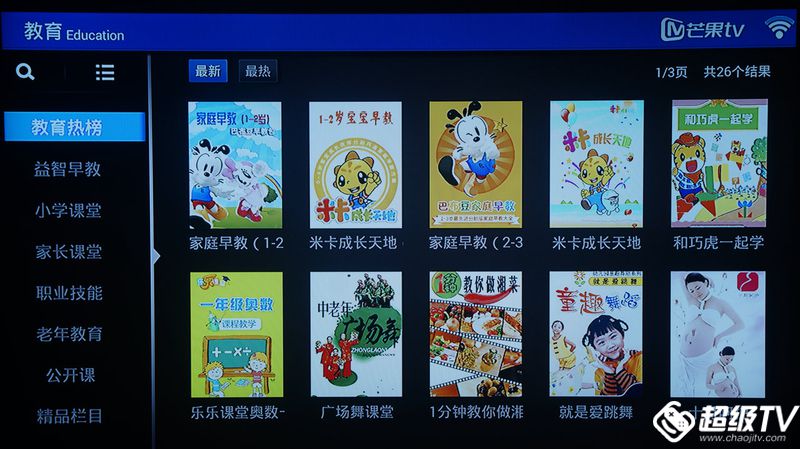Open 老年教育 category
Viewport: 800px width, 449px height.
click(x=67, y=334)
